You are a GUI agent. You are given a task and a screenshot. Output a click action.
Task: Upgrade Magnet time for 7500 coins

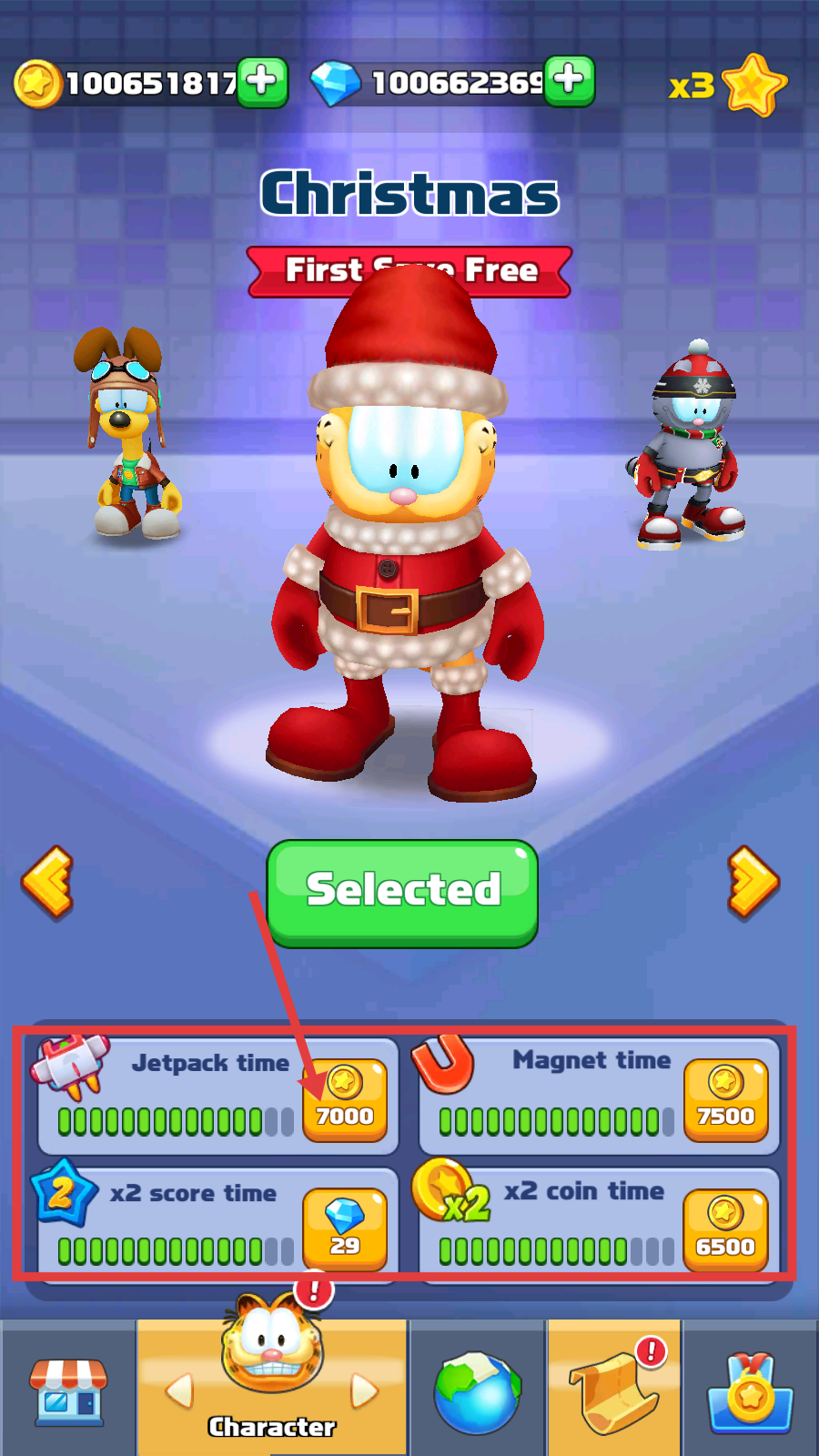(725, 1099)
